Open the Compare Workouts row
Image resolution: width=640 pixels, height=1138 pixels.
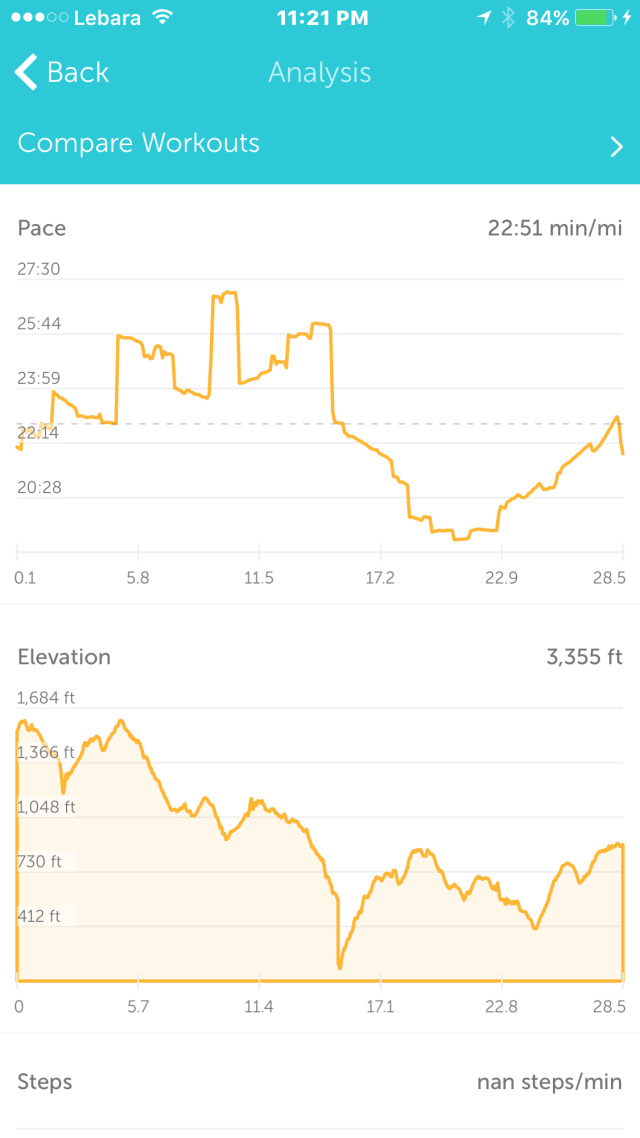pos(320,144)
